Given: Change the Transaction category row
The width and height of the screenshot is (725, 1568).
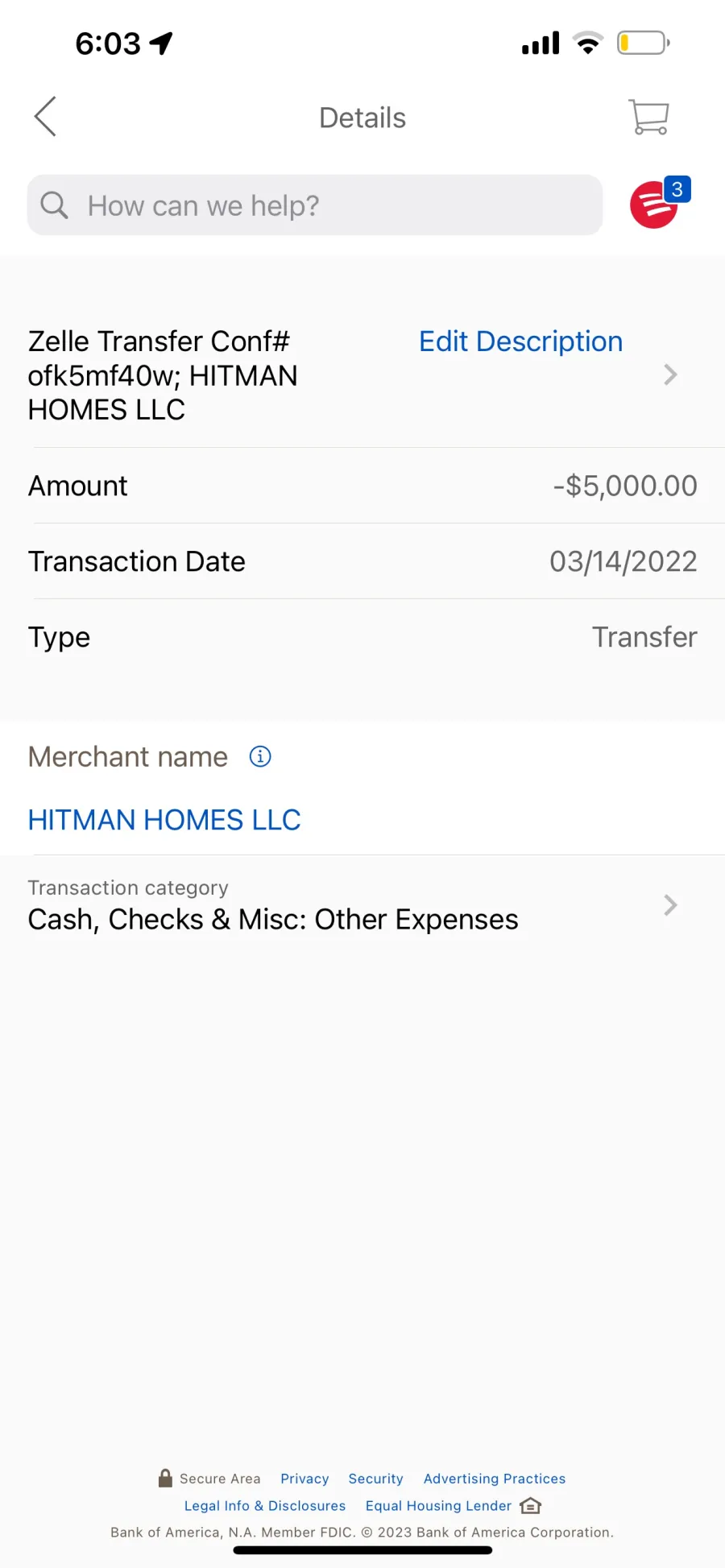Looking at the screenshot, I should click(x=362, y=906).
